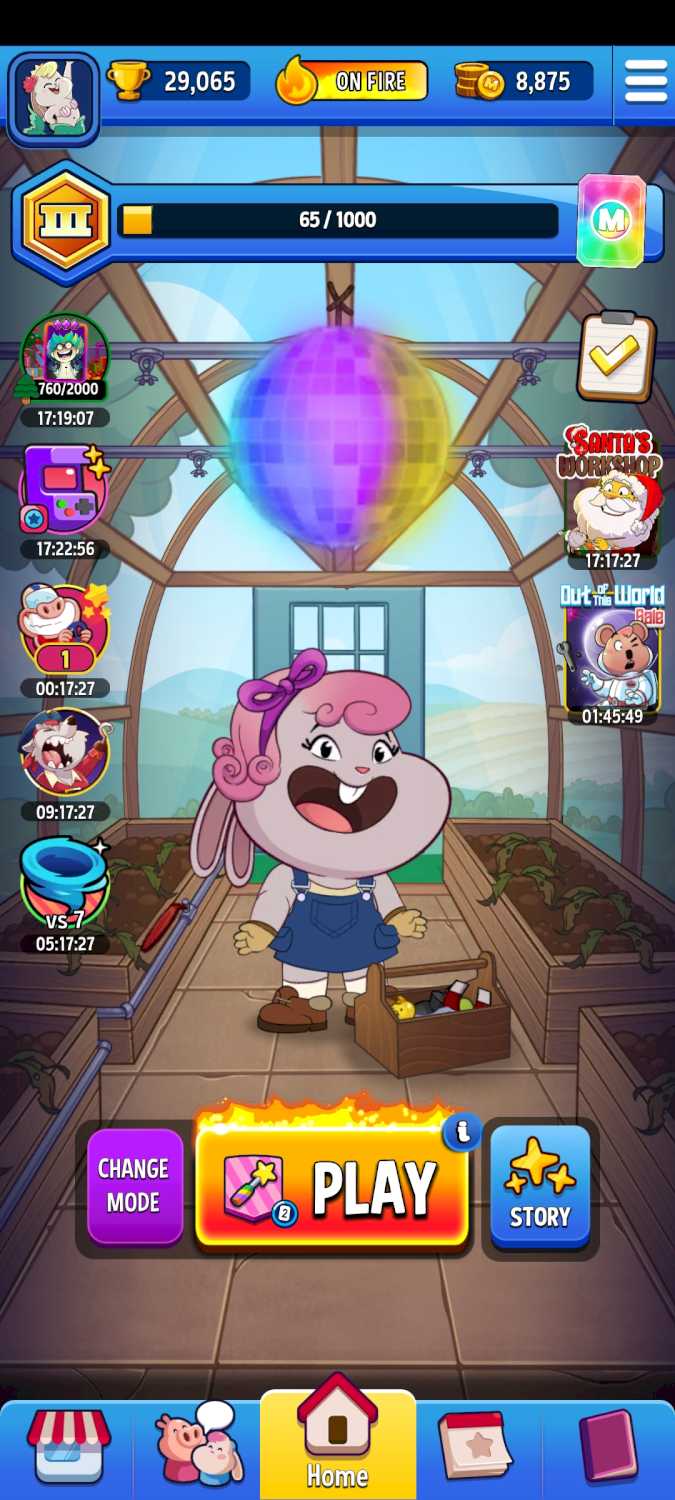
Task: Open the rainbow M card
Action: 611,220
